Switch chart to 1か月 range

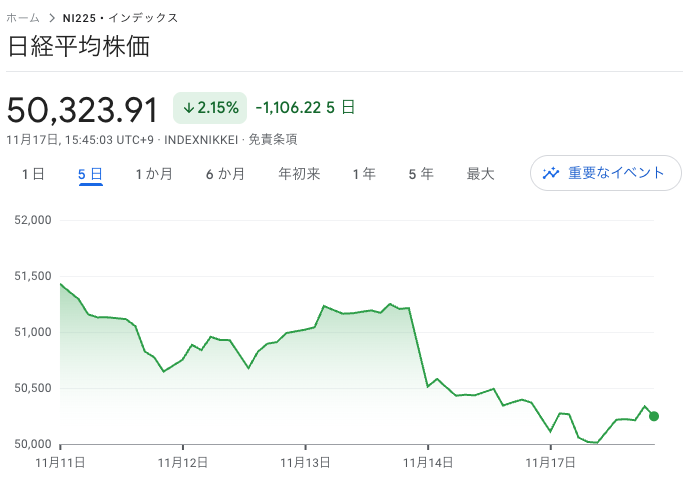click(x=154, y=174)
